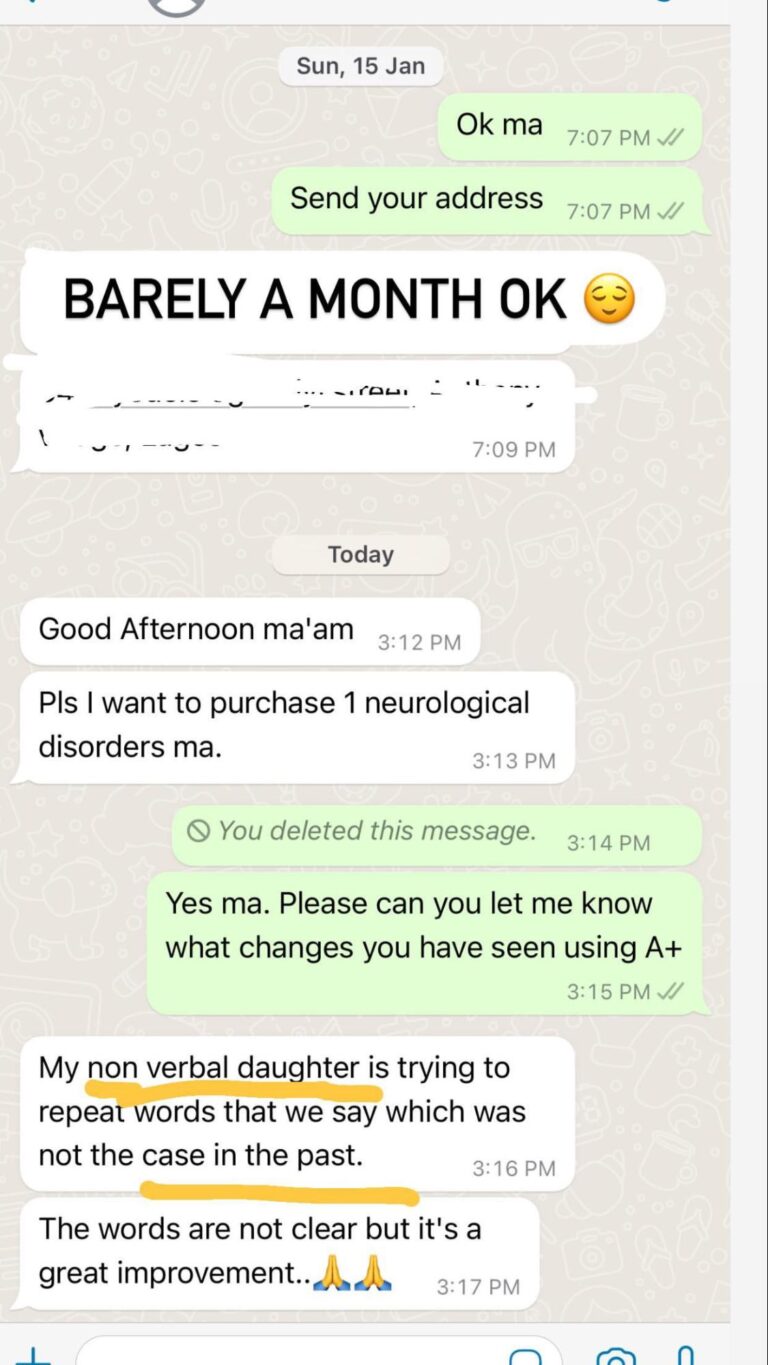The image size is (768, 1365).
Task: Open the sticker picker in message box
Action: coord(525,1356)
